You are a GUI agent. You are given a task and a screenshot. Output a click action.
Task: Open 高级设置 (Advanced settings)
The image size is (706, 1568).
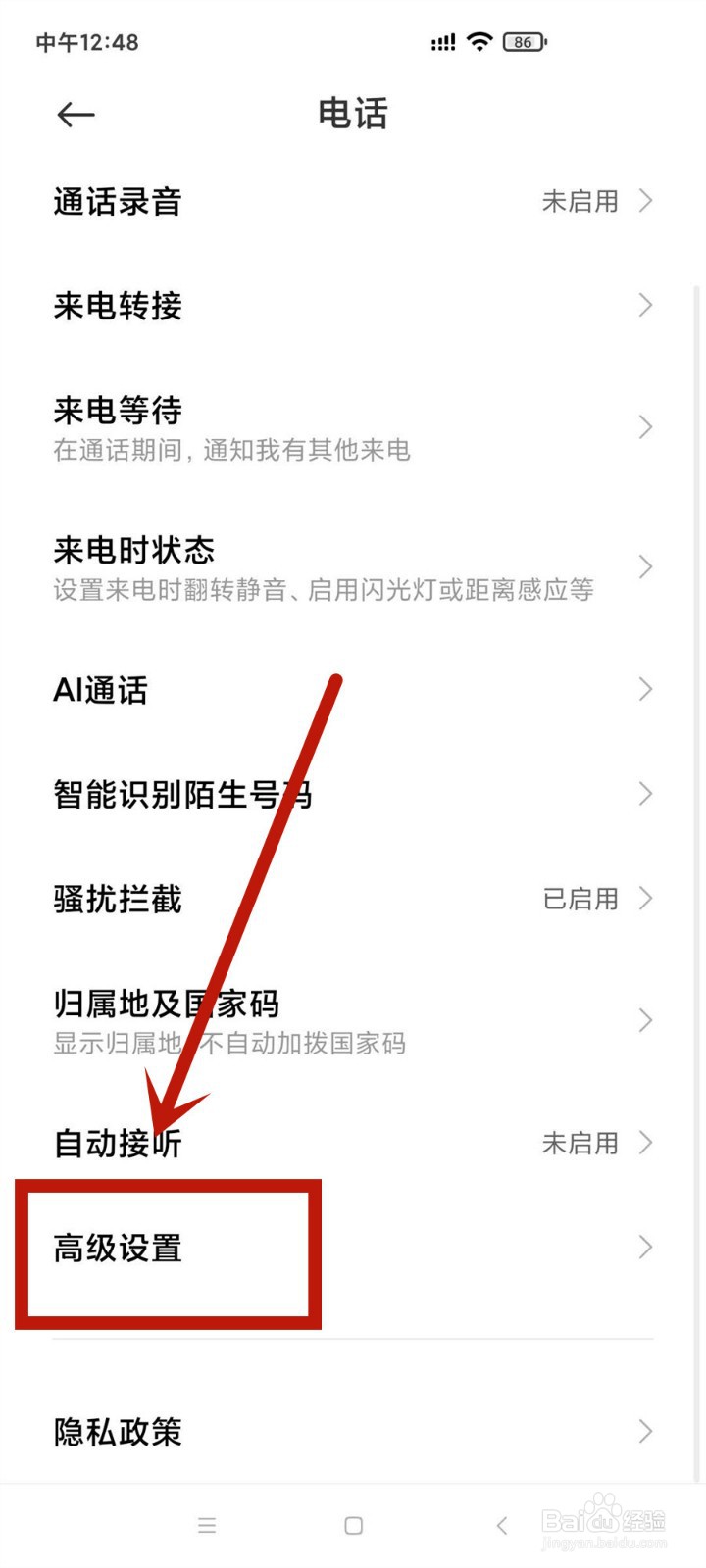click(167, 1249)
